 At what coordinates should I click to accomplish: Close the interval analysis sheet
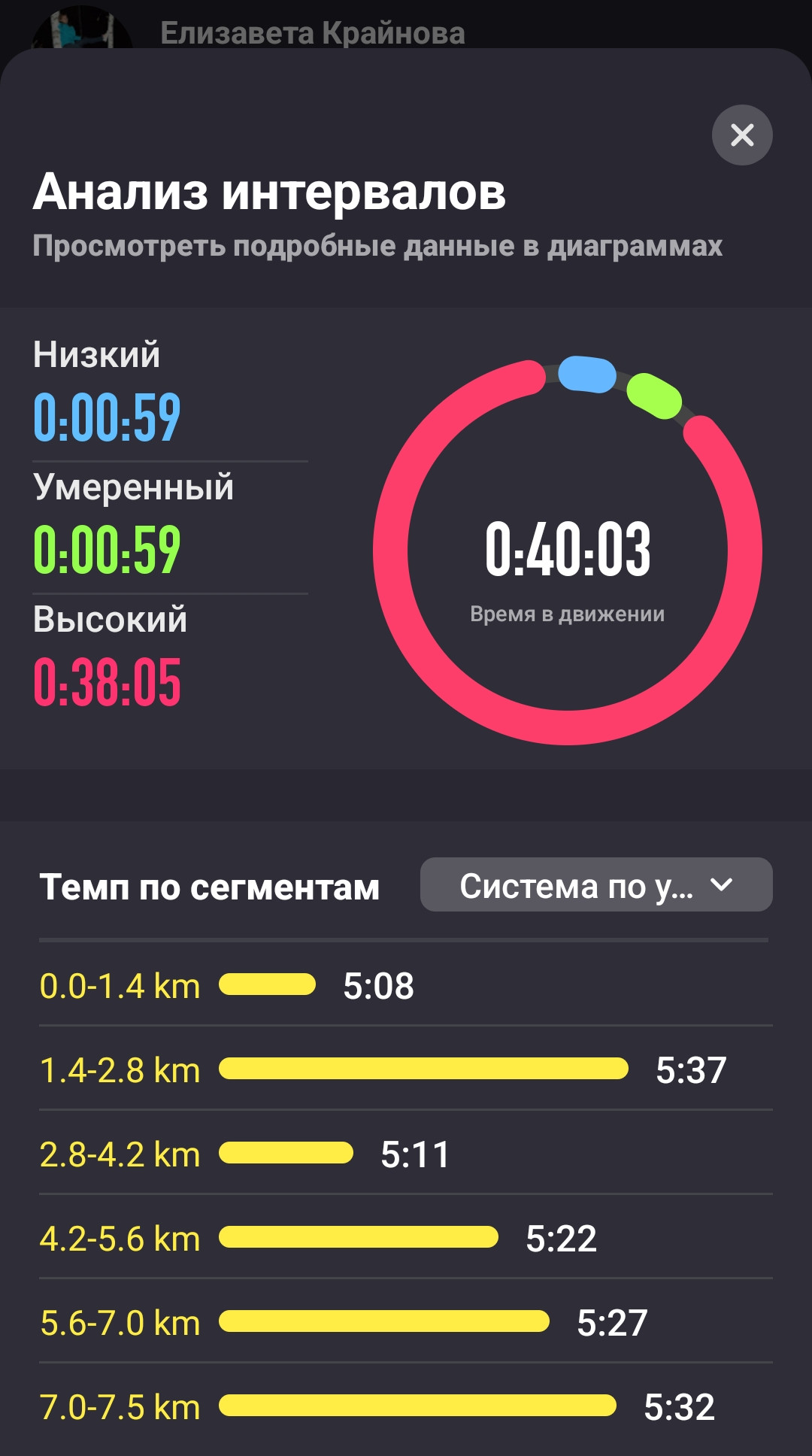[x=742, y=135]
